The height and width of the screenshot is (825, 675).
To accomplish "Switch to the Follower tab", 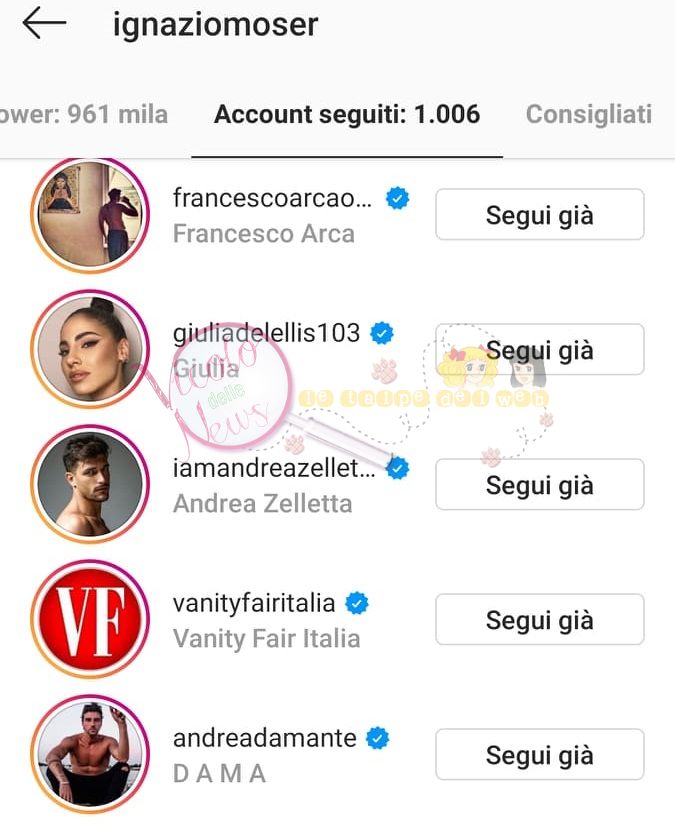I will tap(85, 114).
